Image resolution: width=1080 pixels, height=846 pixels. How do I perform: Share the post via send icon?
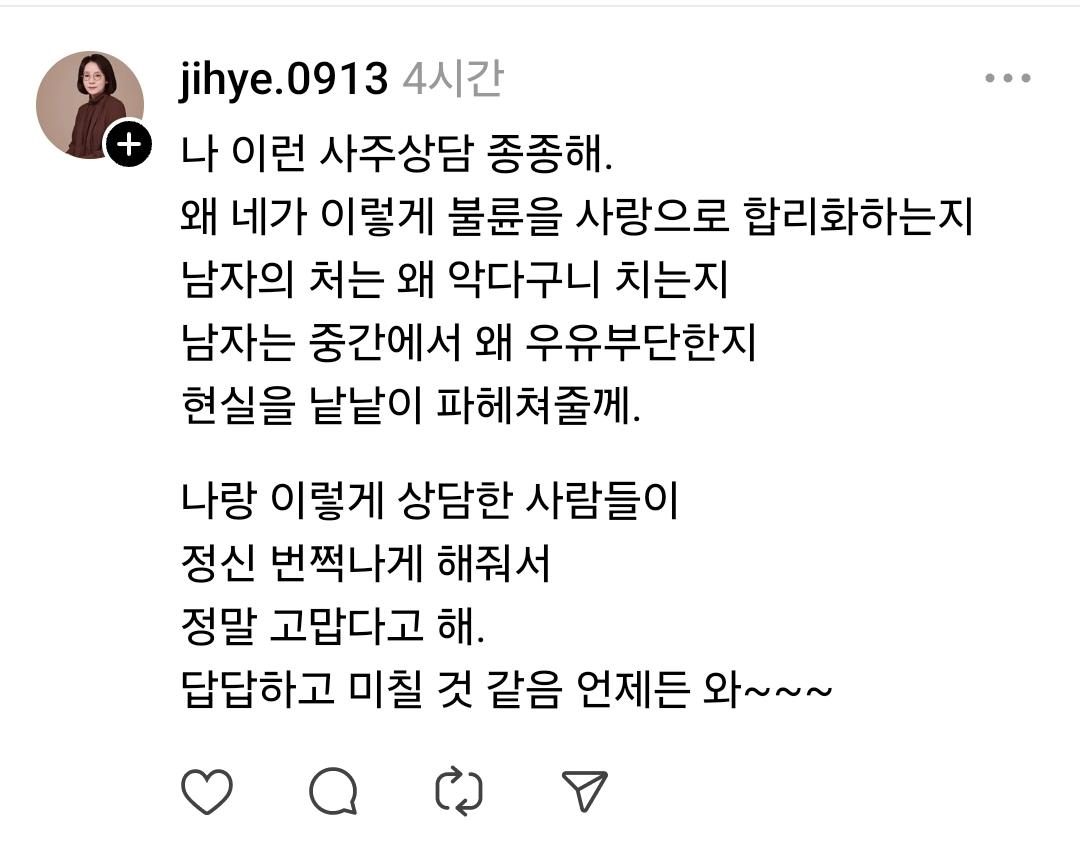(x=585, y=792)
